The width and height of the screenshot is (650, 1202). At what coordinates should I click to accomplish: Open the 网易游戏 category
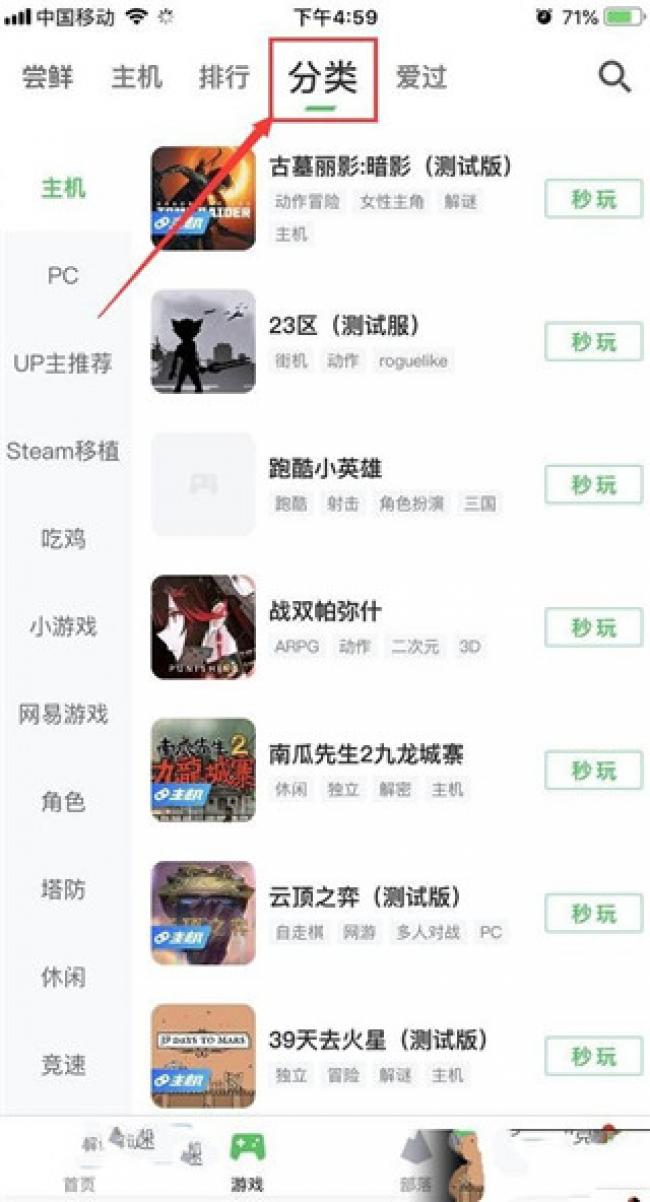point(63,714)
